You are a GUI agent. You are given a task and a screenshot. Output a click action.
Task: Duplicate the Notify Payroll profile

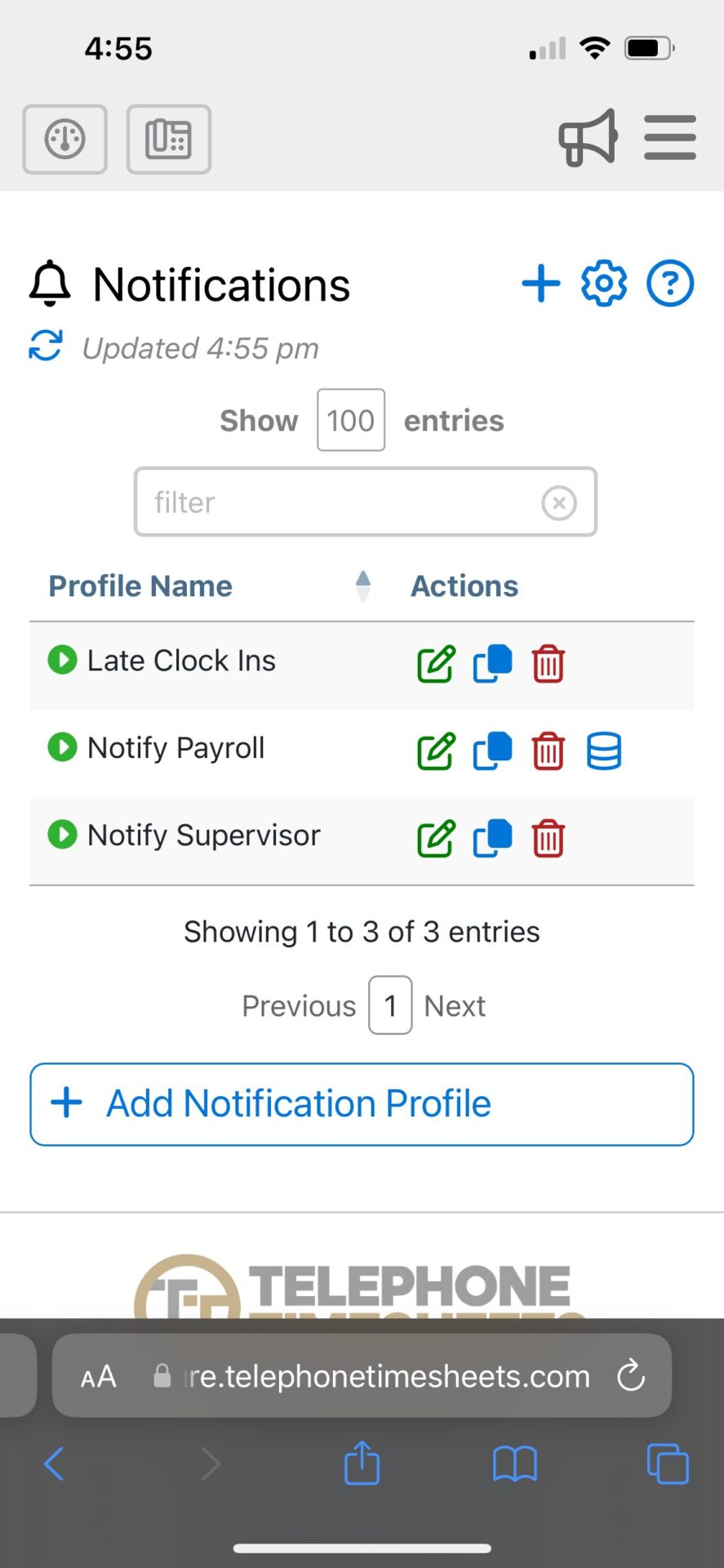[491, 751]
